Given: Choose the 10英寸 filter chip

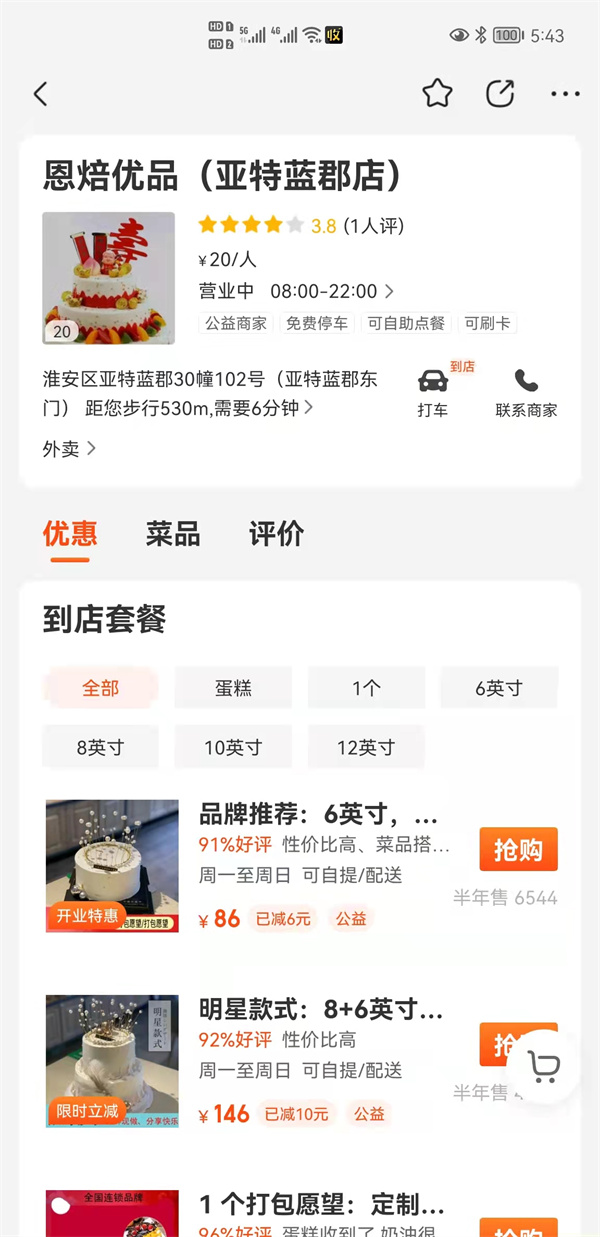Looking at the screenshot, I should (x=233, y=747).
